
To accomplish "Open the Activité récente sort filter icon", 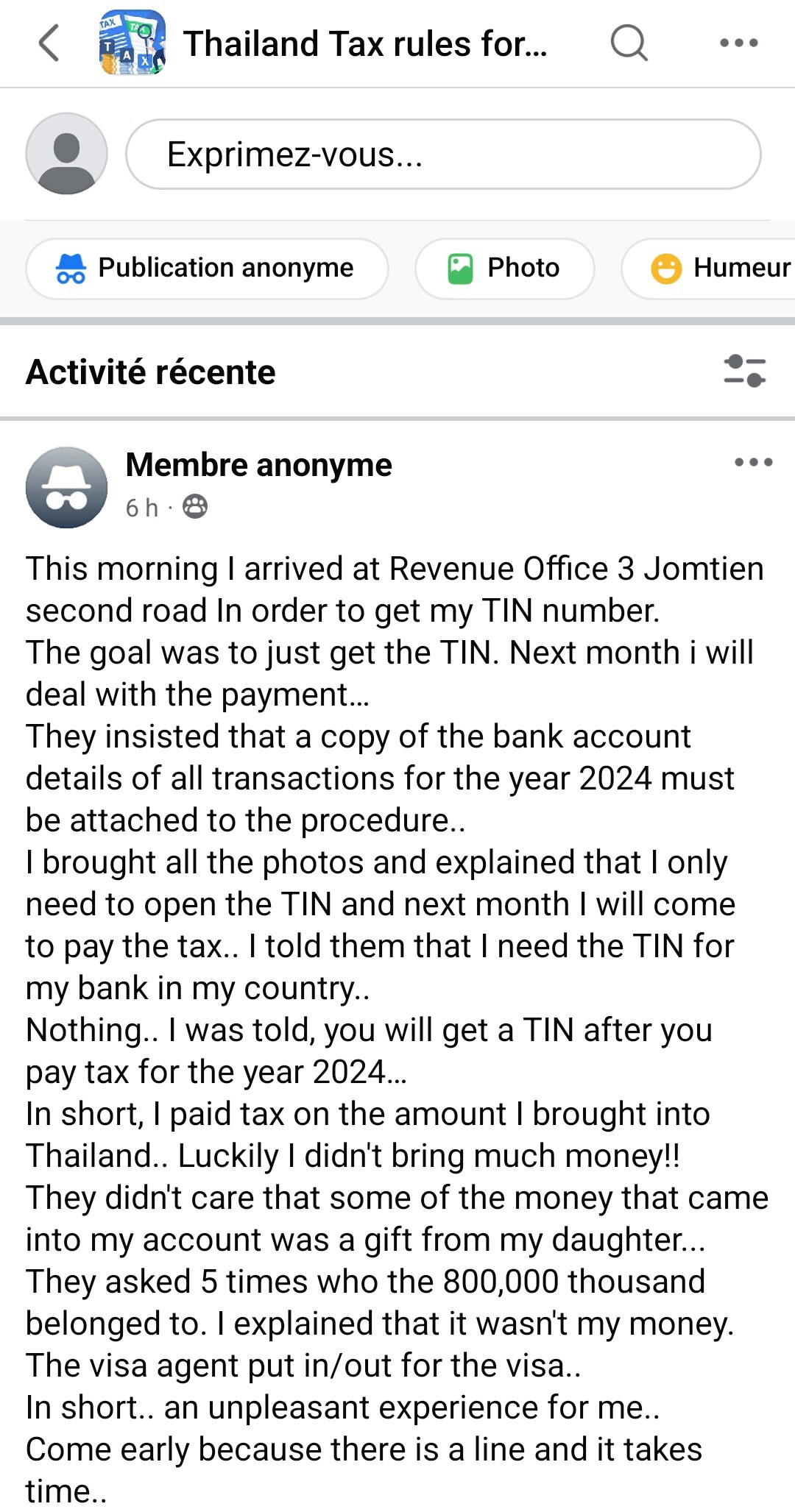I will coord(744,371).
